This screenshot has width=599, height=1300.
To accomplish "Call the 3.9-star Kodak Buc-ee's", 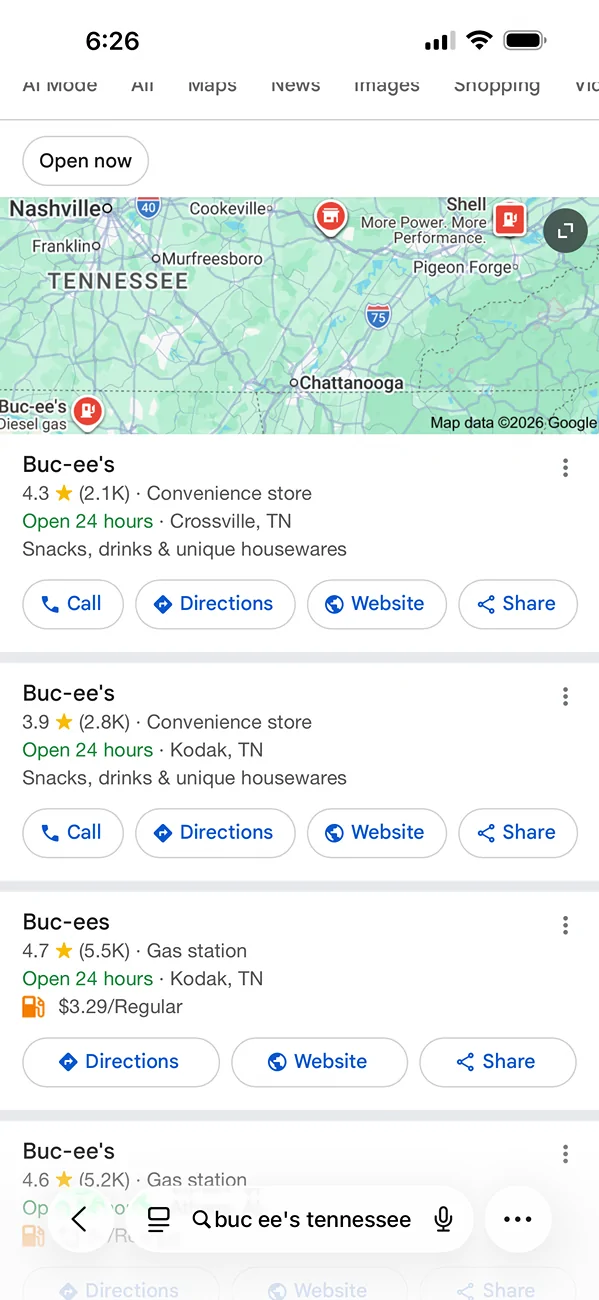I will click(x=73, y=833).
